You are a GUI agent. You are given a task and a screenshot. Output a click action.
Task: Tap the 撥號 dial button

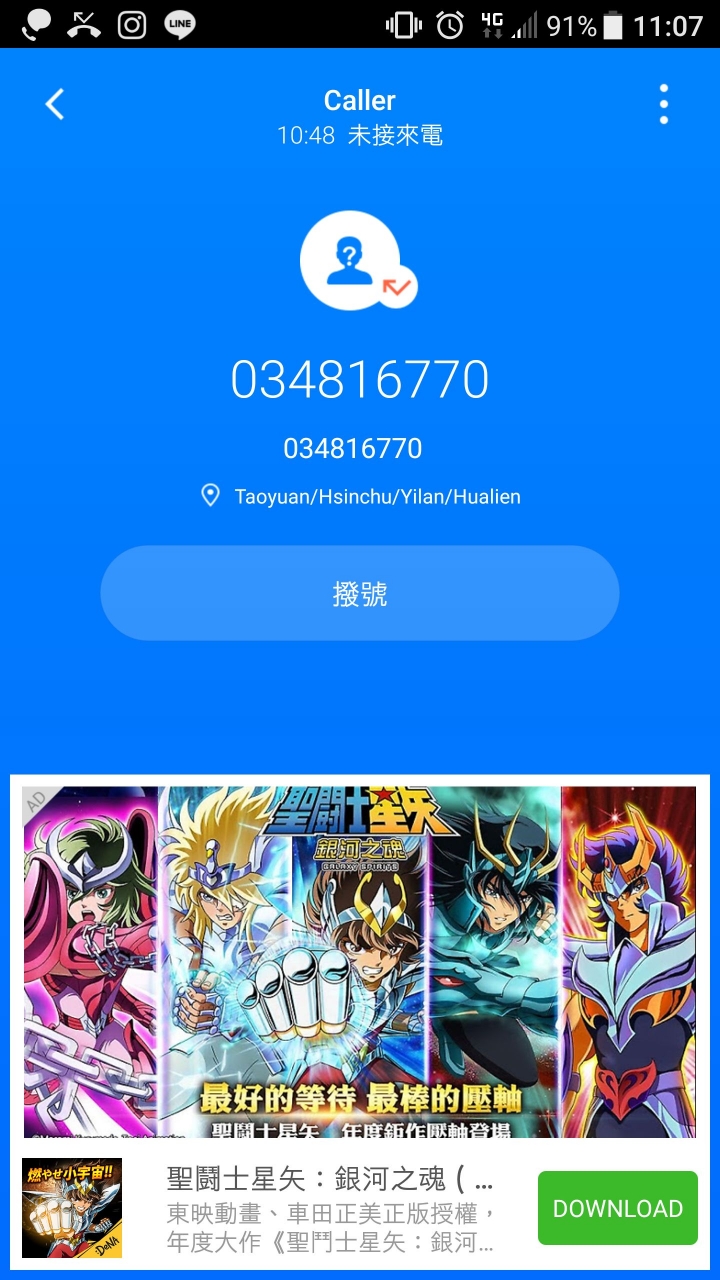tap(360, 593)
